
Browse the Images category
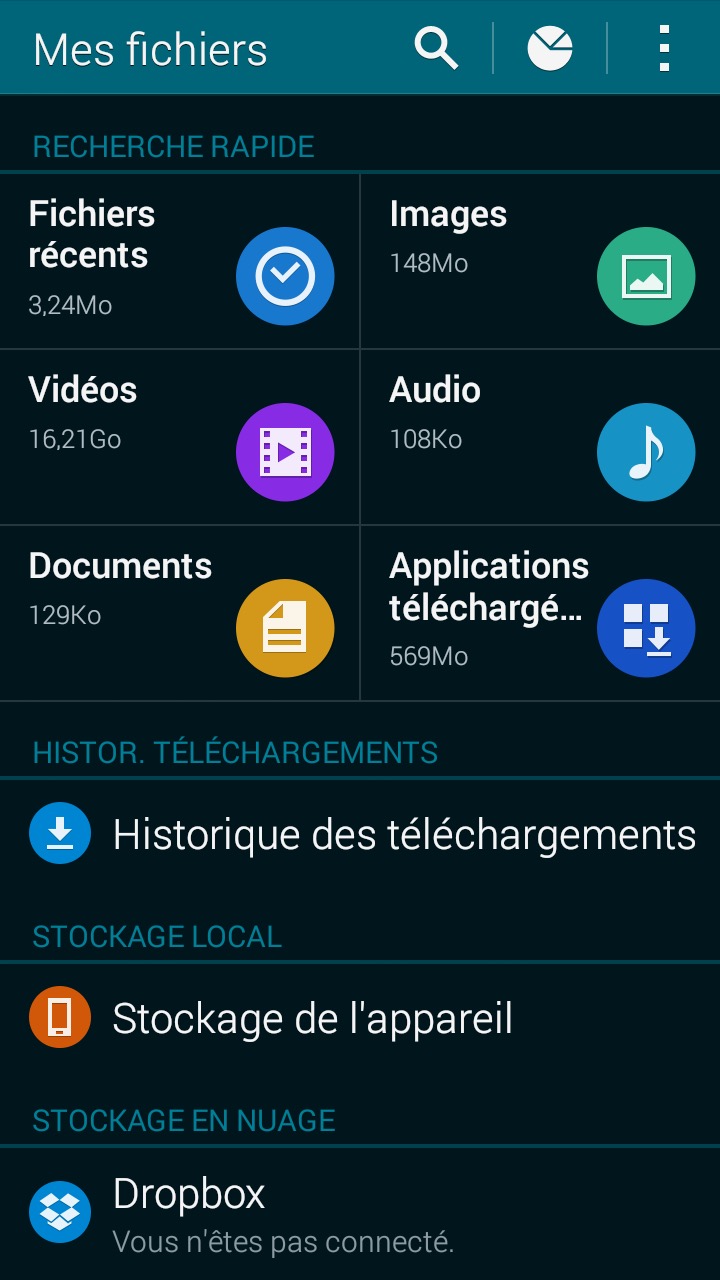[x=540, y=262]
